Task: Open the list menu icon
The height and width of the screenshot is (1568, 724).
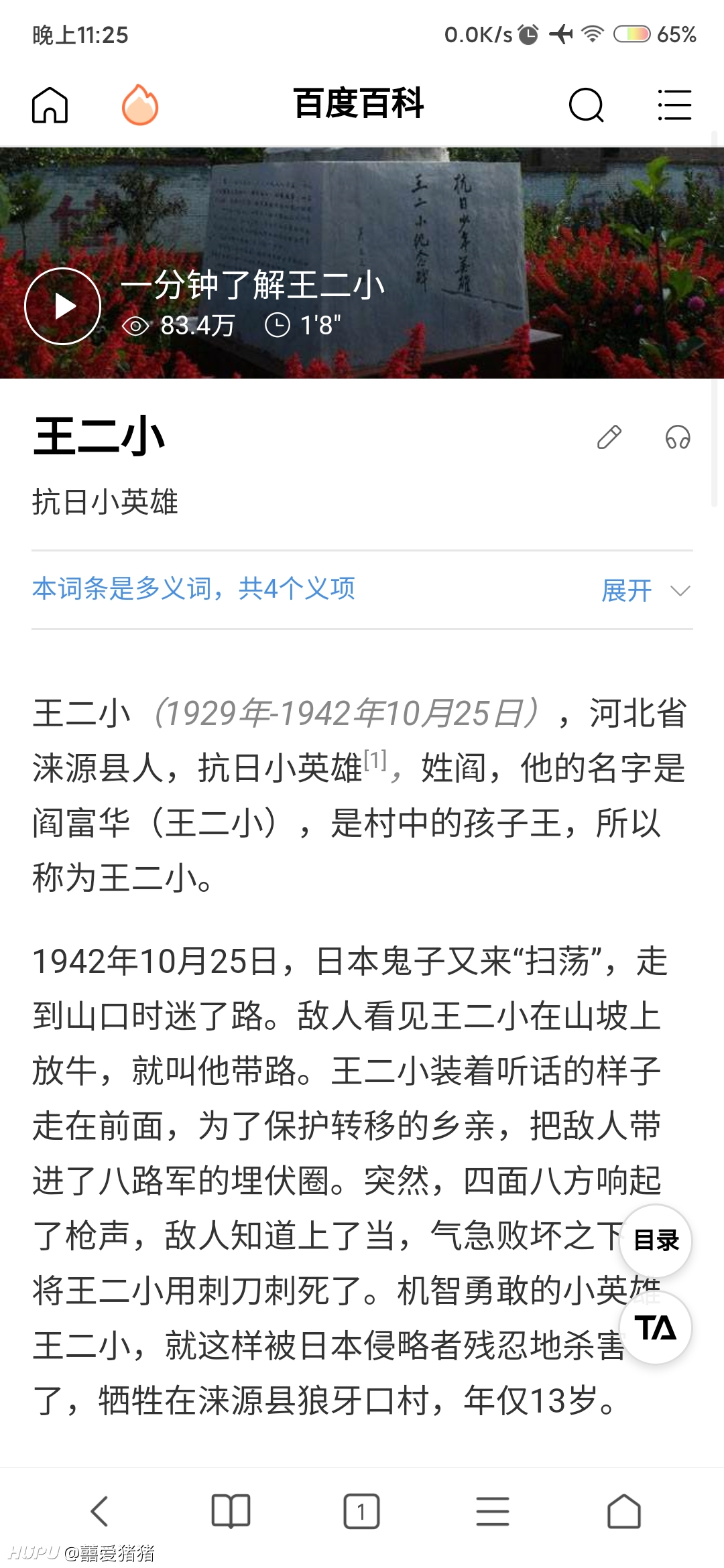Action: (x=674, y=105)
